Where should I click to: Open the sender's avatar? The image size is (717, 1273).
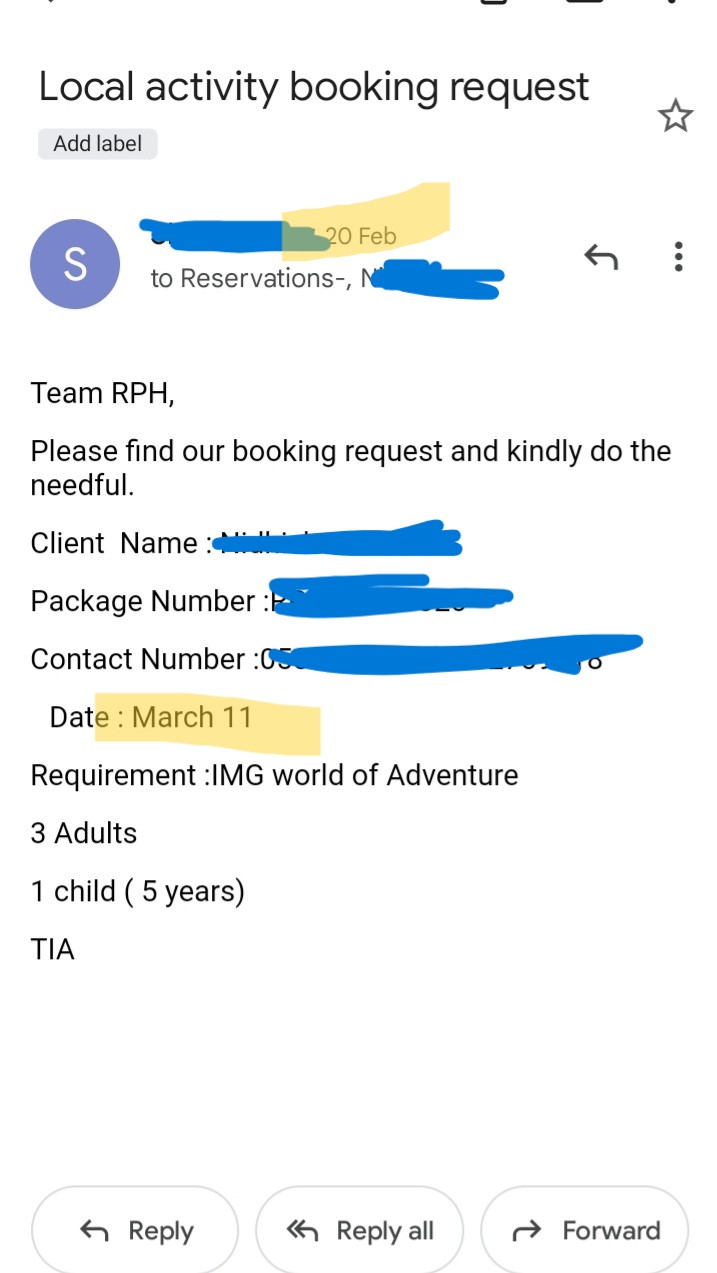(x=75, y=264)
